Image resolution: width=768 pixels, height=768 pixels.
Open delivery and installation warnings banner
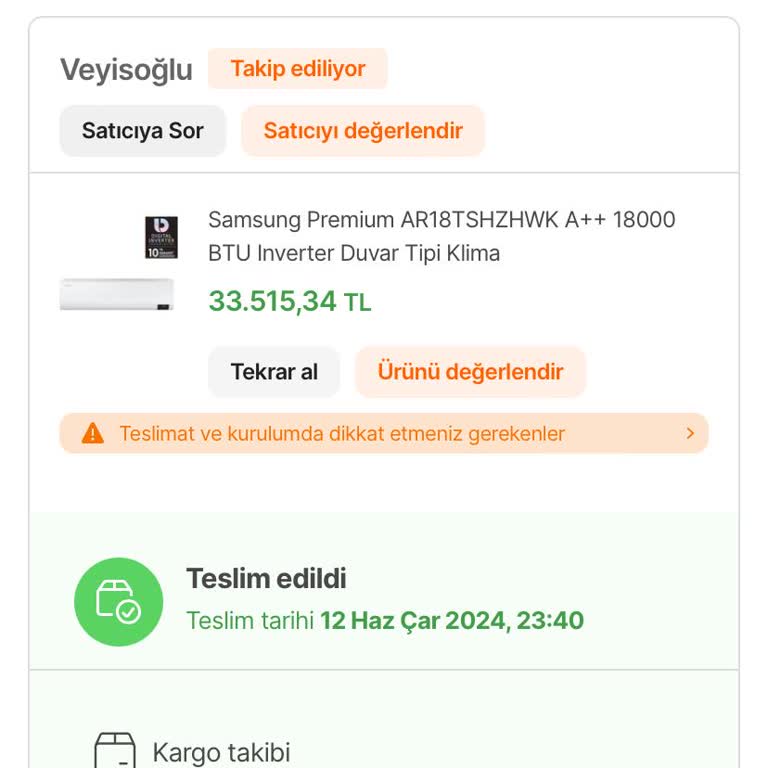[384, 434]
